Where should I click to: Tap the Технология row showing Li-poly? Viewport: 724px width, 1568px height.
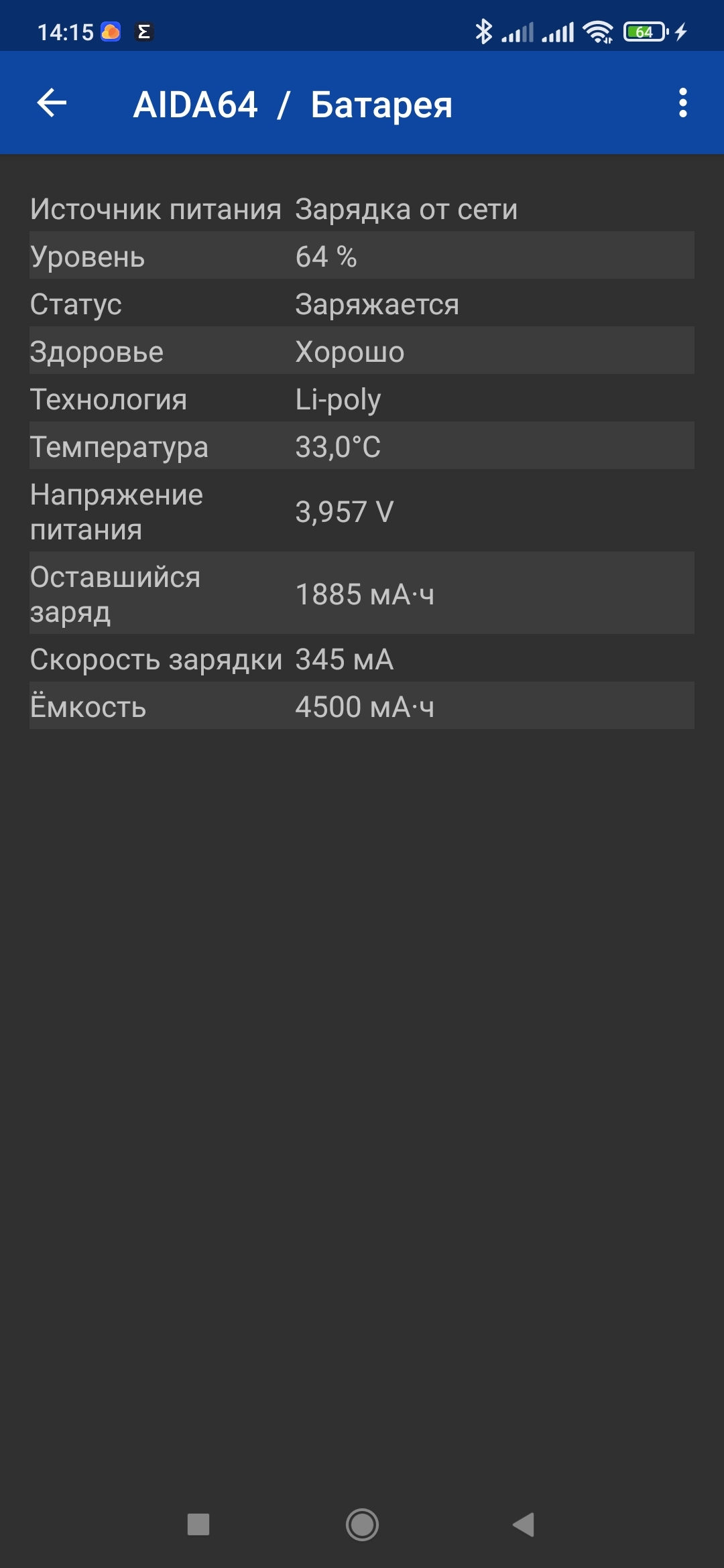362,399
